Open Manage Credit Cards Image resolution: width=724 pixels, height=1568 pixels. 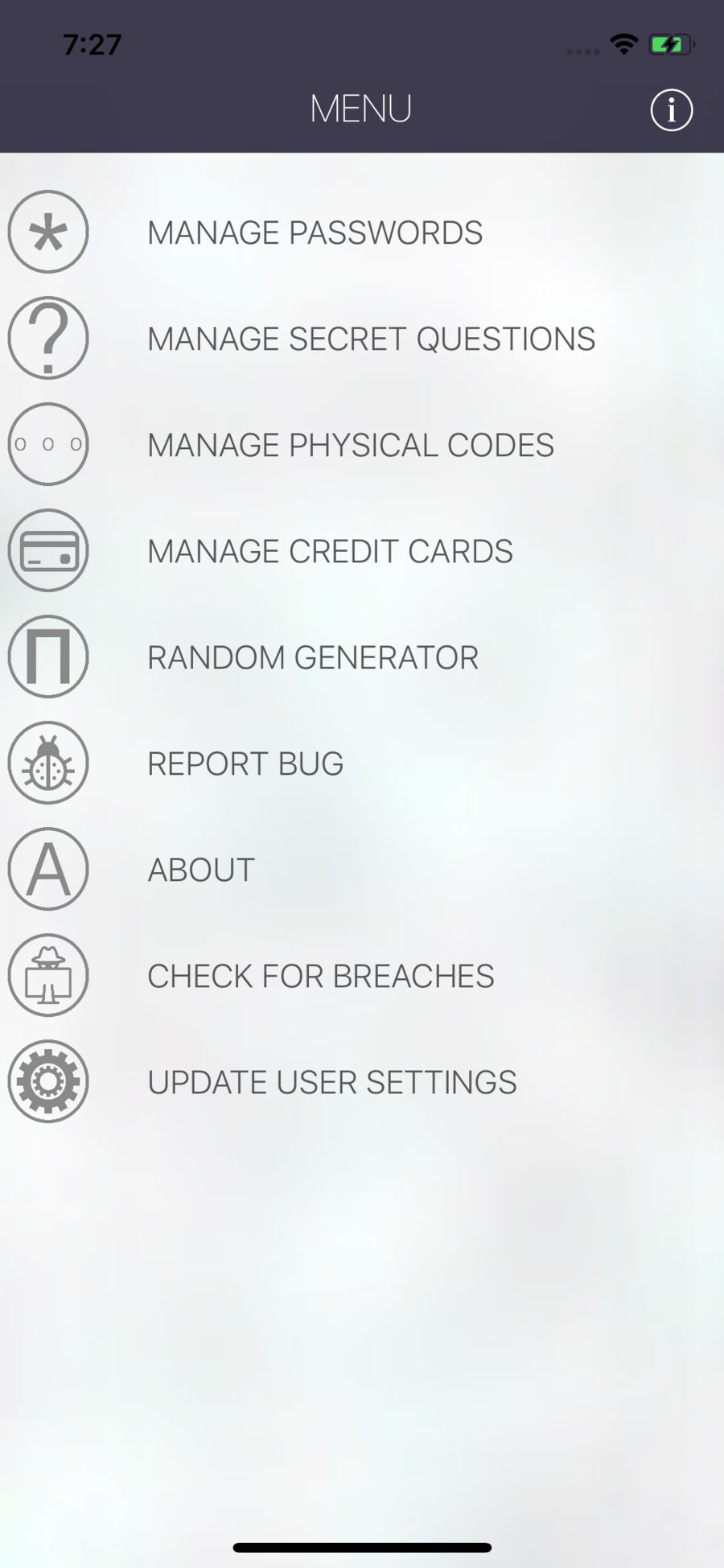pos(362,551)
